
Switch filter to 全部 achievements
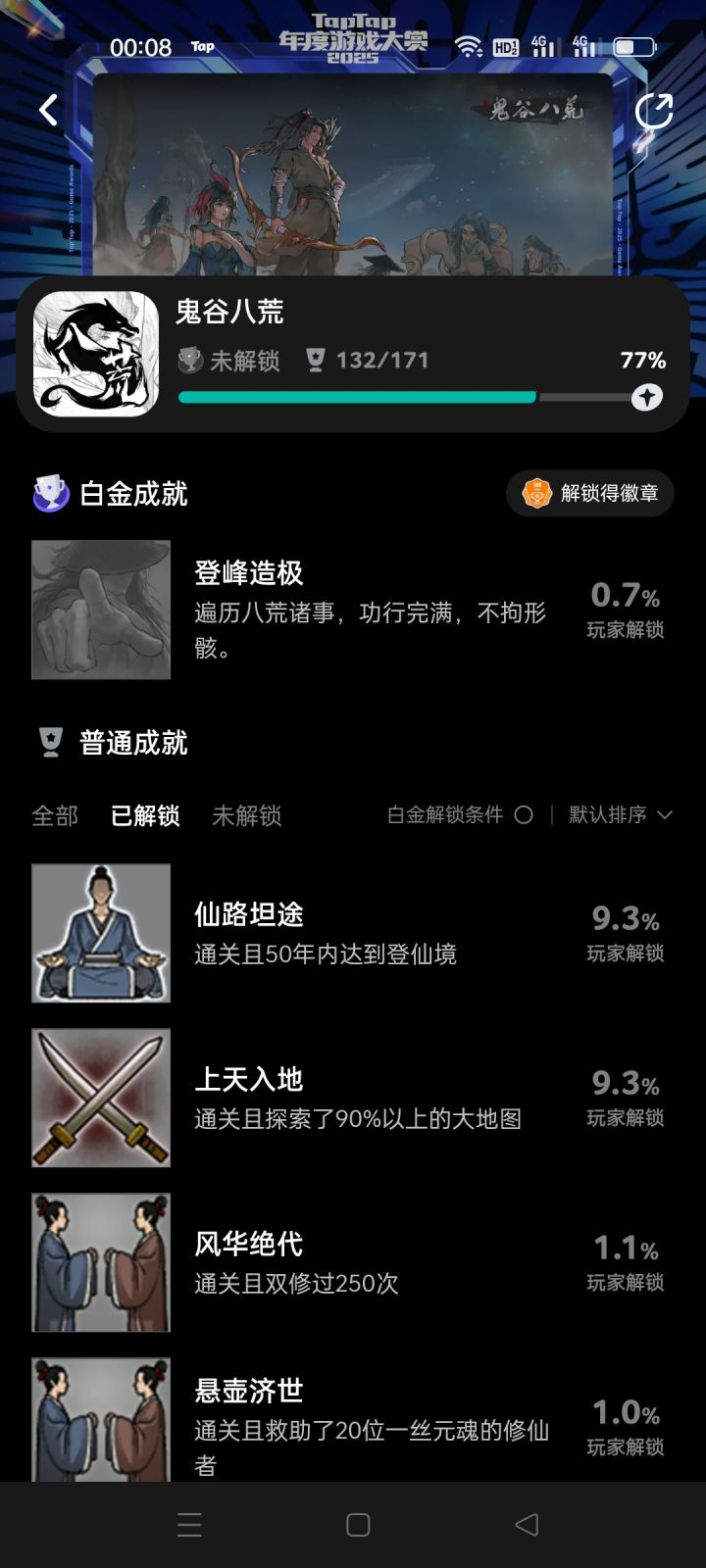pos(55,816)
